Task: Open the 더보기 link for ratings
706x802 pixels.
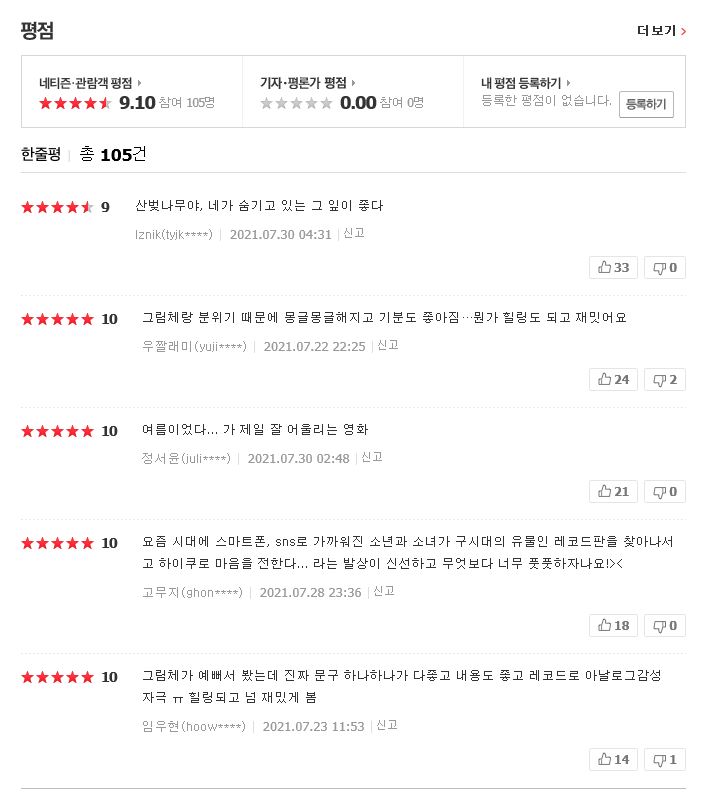Action: 661,31
